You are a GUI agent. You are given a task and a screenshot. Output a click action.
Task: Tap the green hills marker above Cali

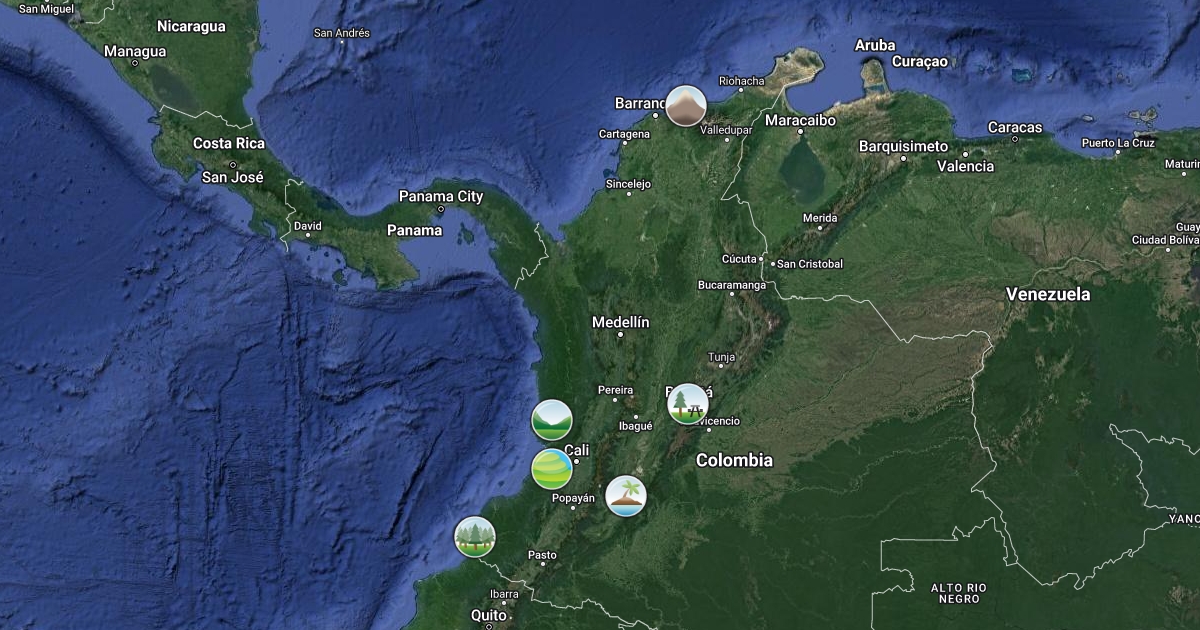pos(552,420)
